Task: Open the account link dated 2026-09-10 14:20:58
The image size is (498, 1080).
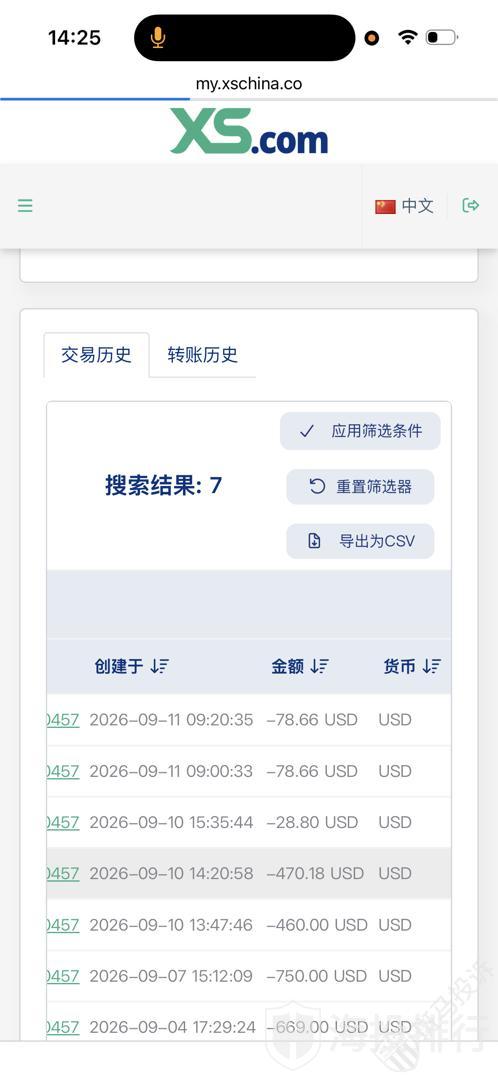Action: click(x=63, y=873)
